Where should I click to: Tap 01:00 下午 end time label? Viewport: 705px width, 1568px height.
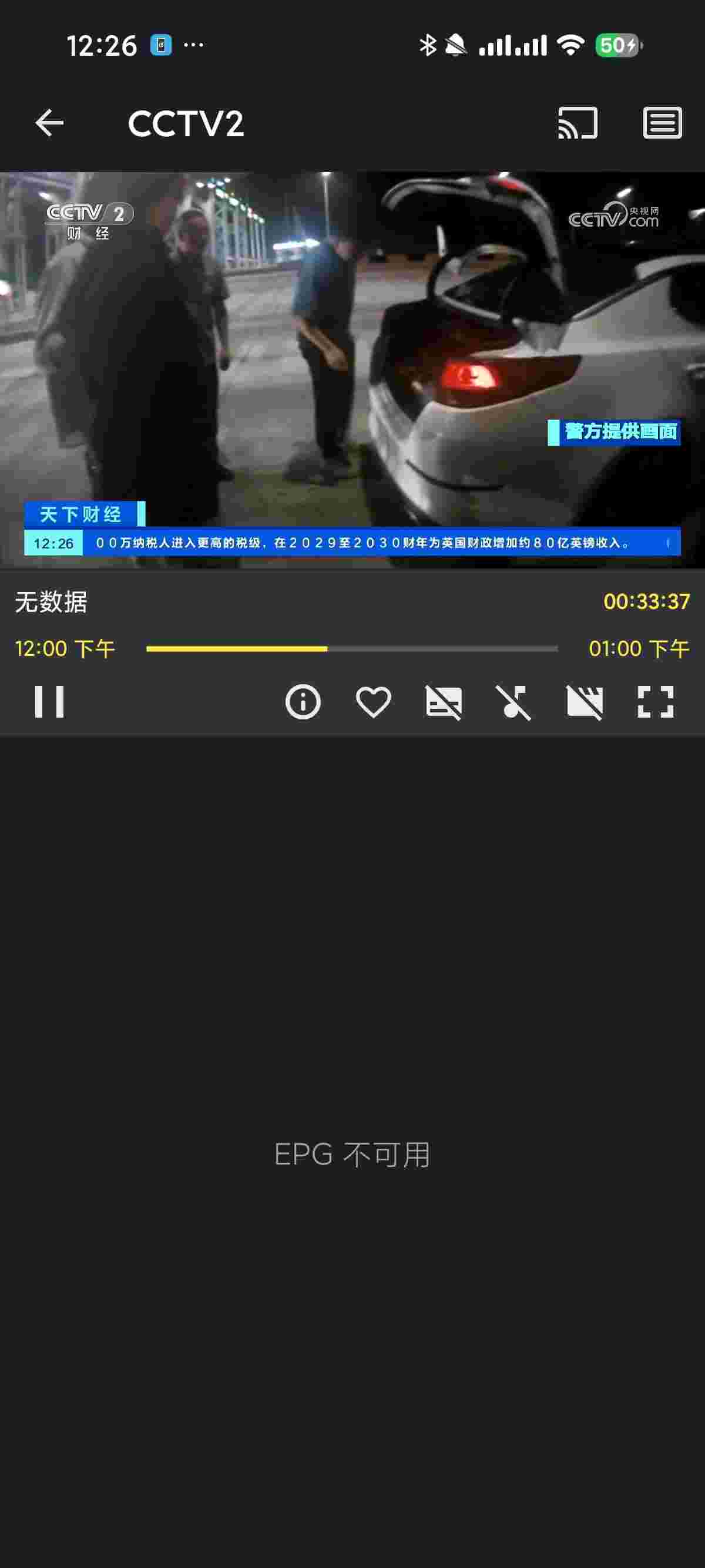tap(640, 649)
